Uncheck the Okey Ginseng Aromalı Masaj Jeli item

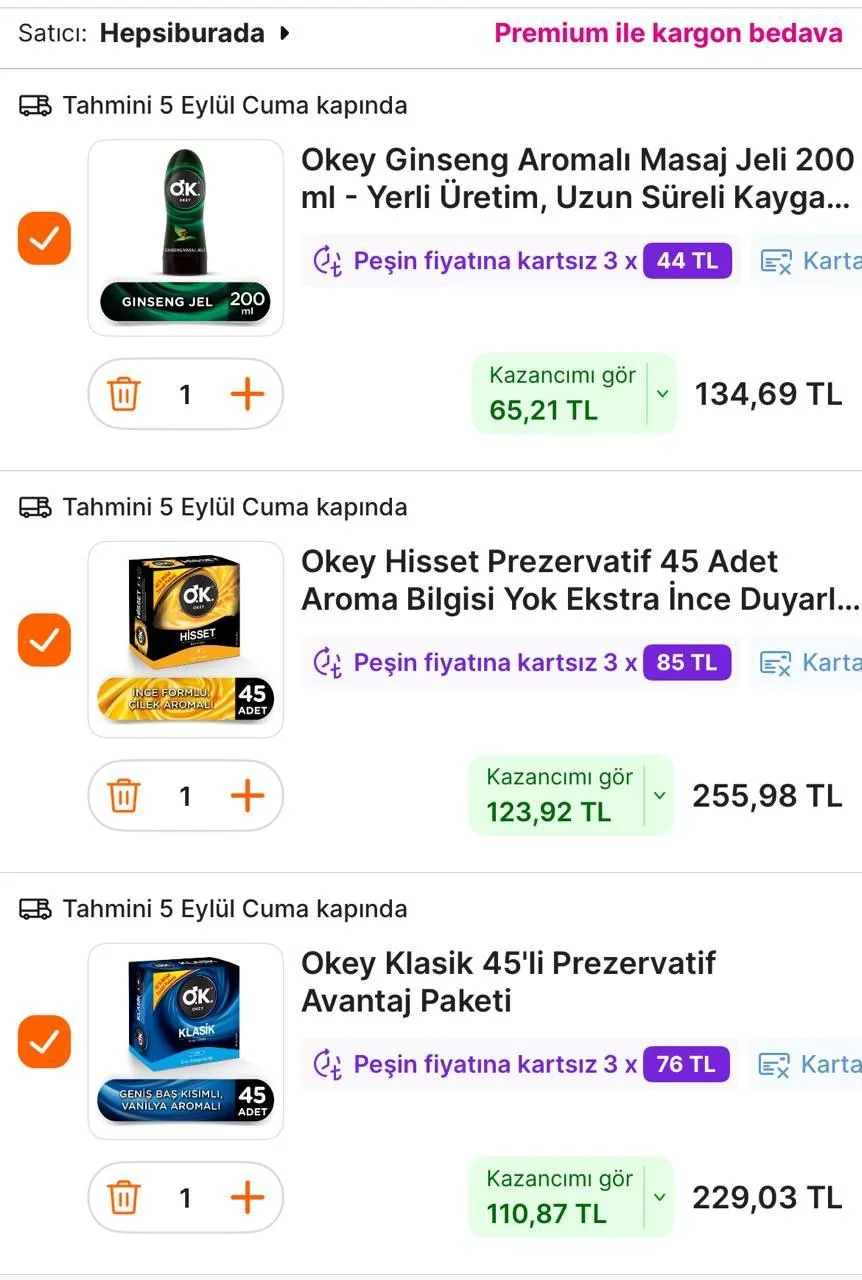click(44, 238)
